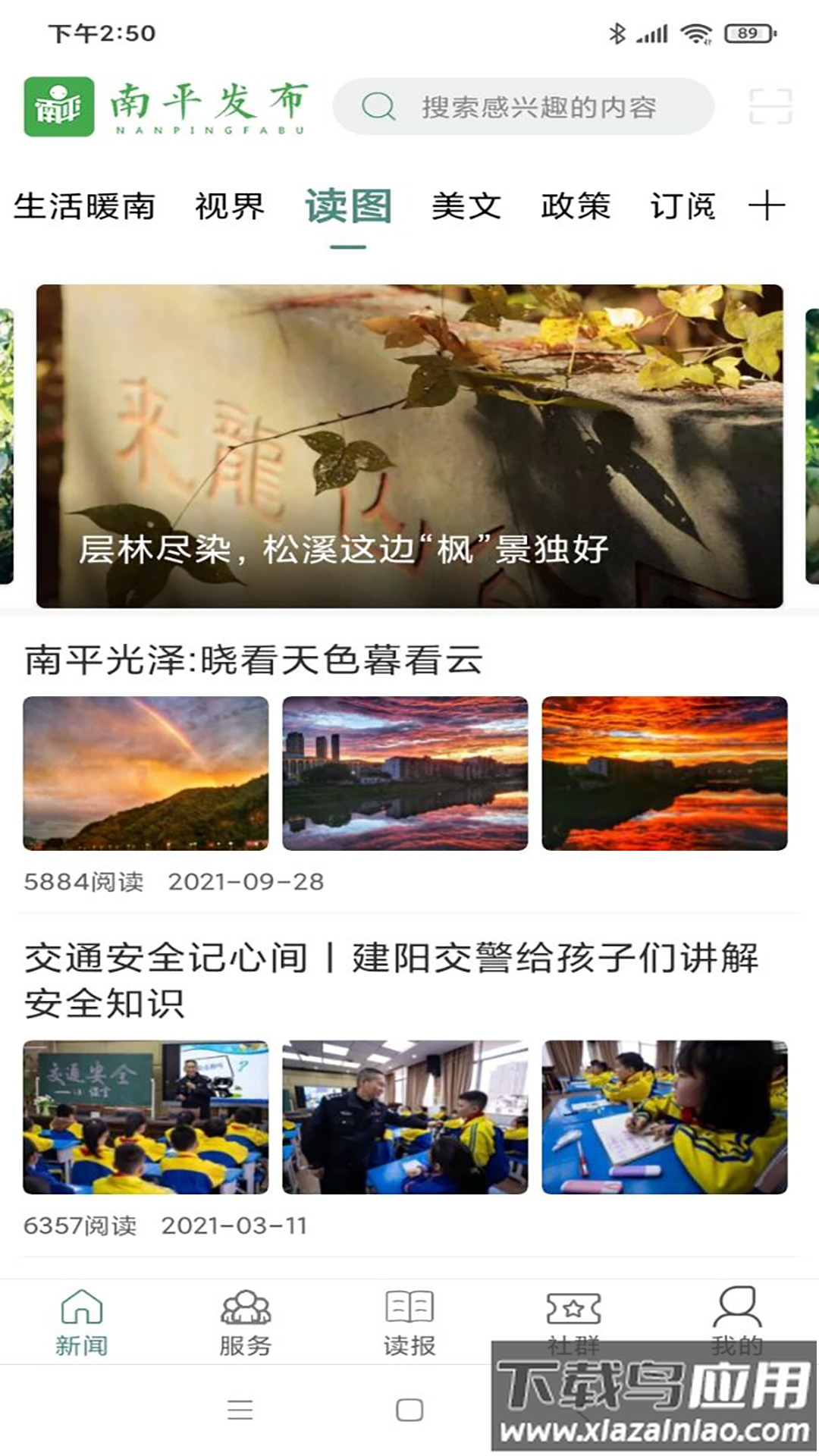This screenshot has height=1456, width=819.
Task: Open the 订阅 tab
Action: pyautogui.click(x=682, y=206)
